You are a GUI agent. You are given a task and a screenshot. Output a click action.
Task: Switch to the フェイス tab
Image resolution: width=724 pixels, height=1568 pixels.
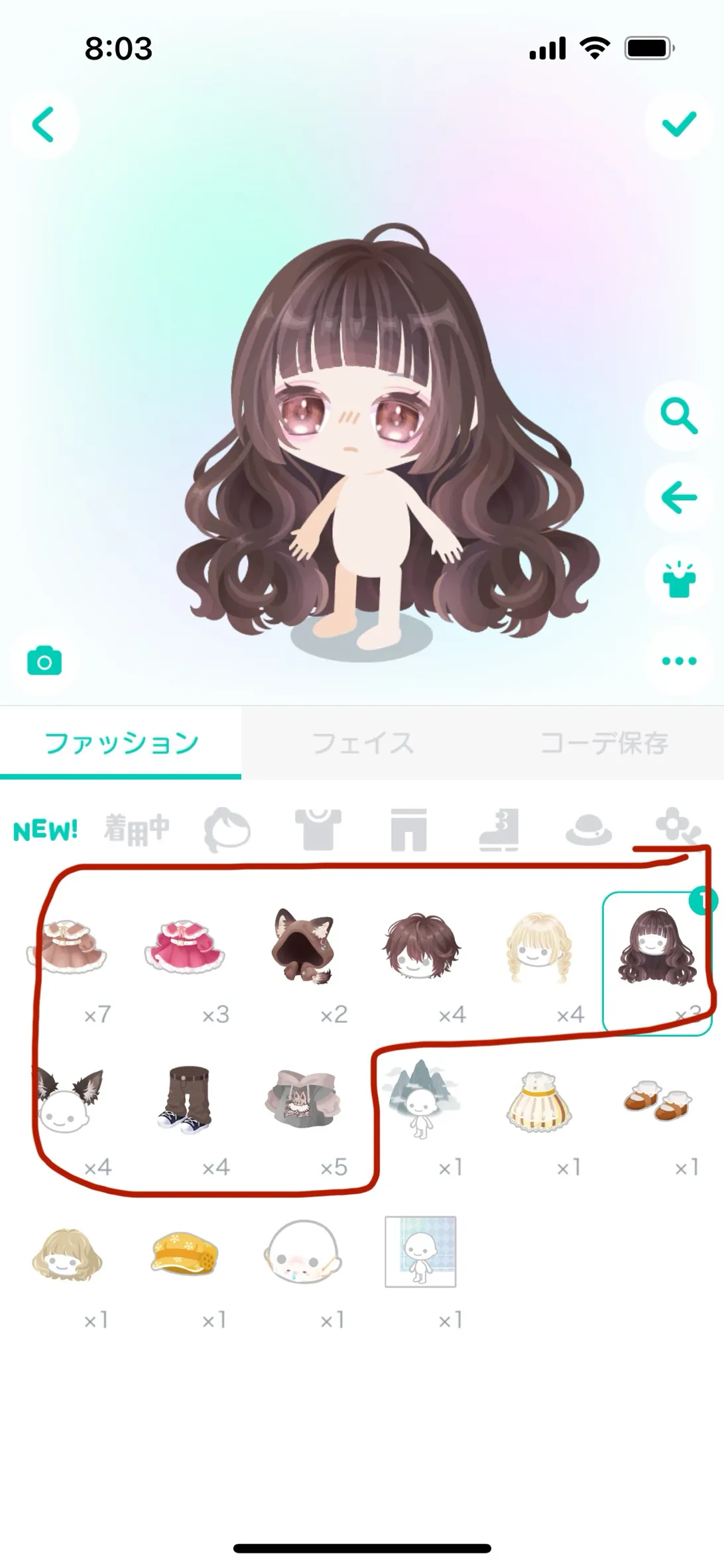tap(363, 743)
